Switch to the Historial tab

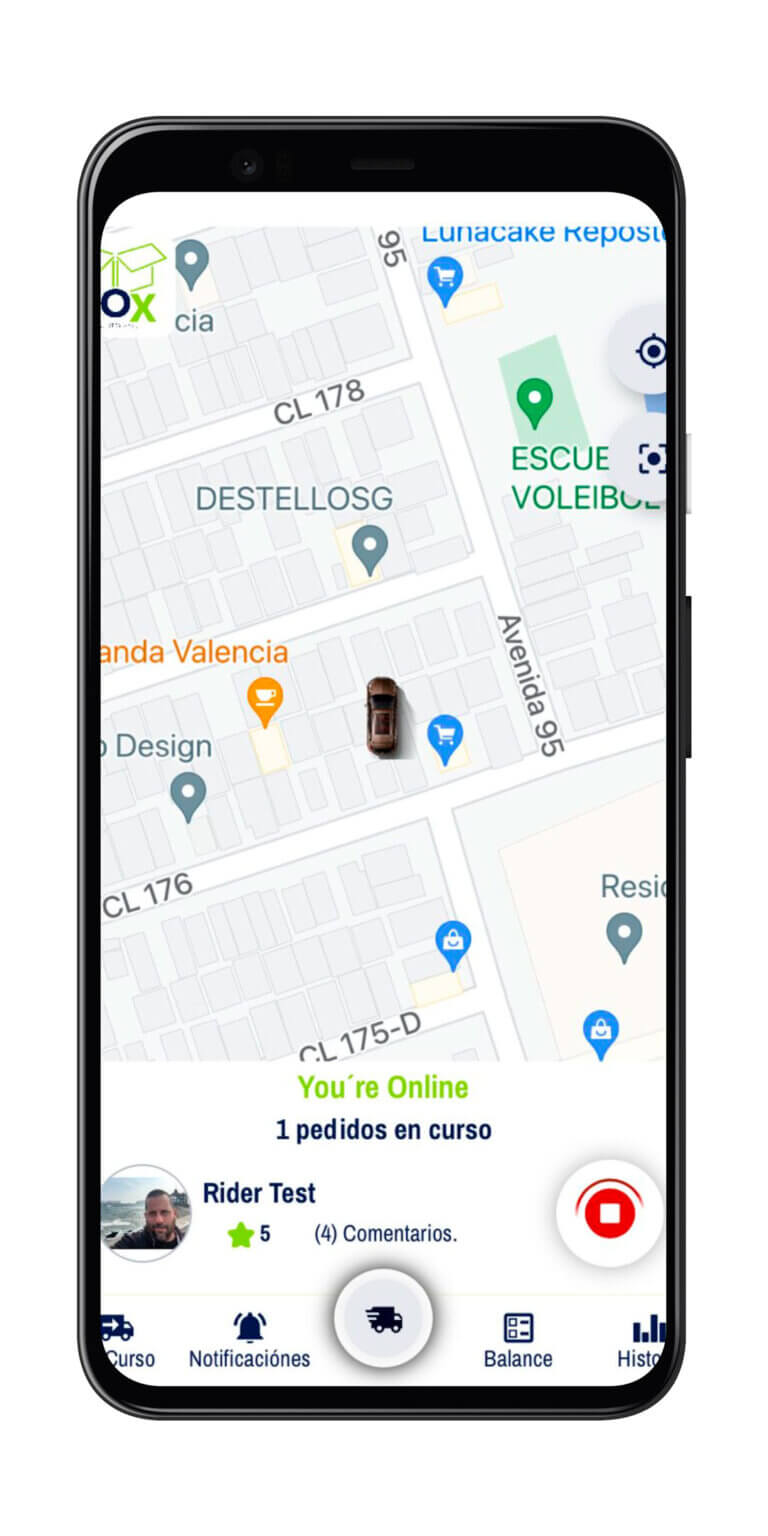pyautogui.click(x=641, y=1342)
